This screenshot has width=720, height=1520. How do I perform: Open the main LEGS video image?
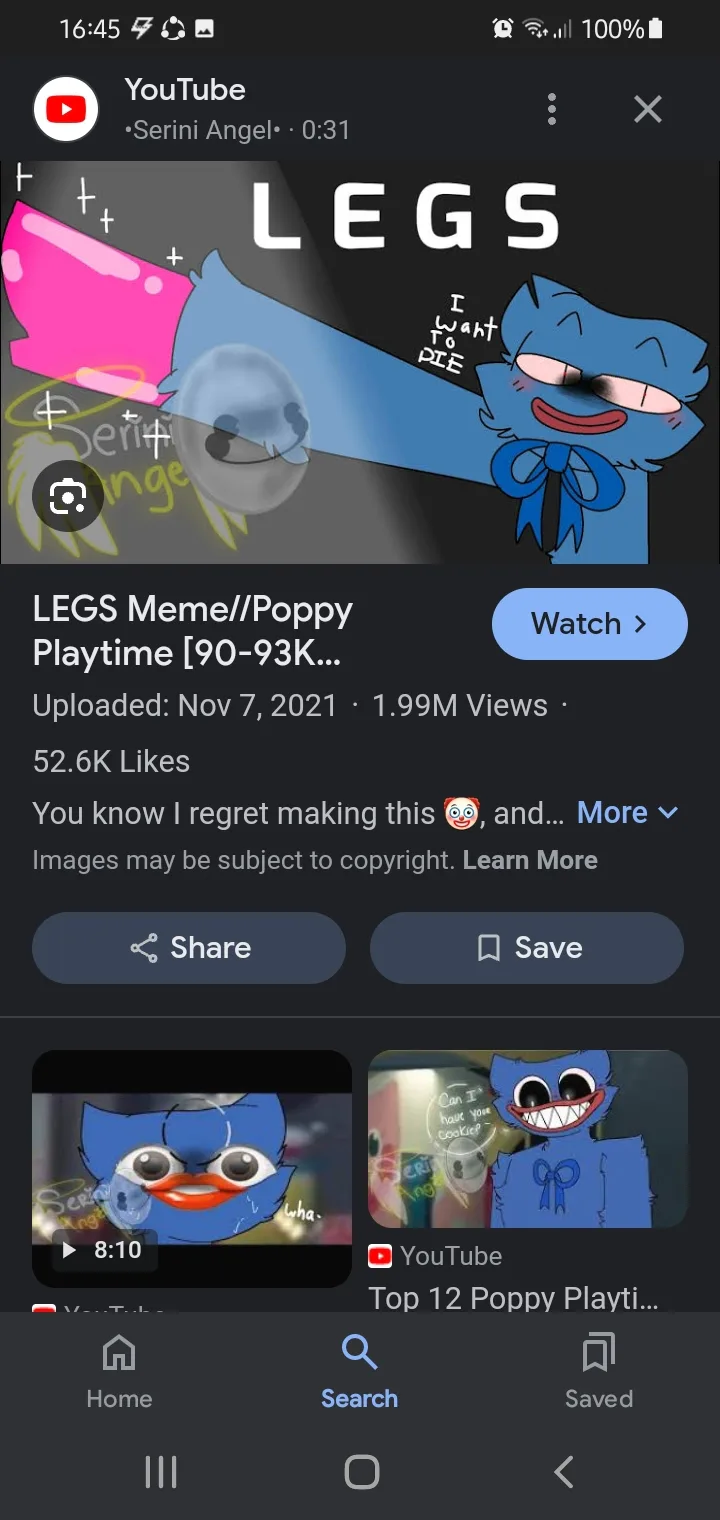(x=360, y=363)
